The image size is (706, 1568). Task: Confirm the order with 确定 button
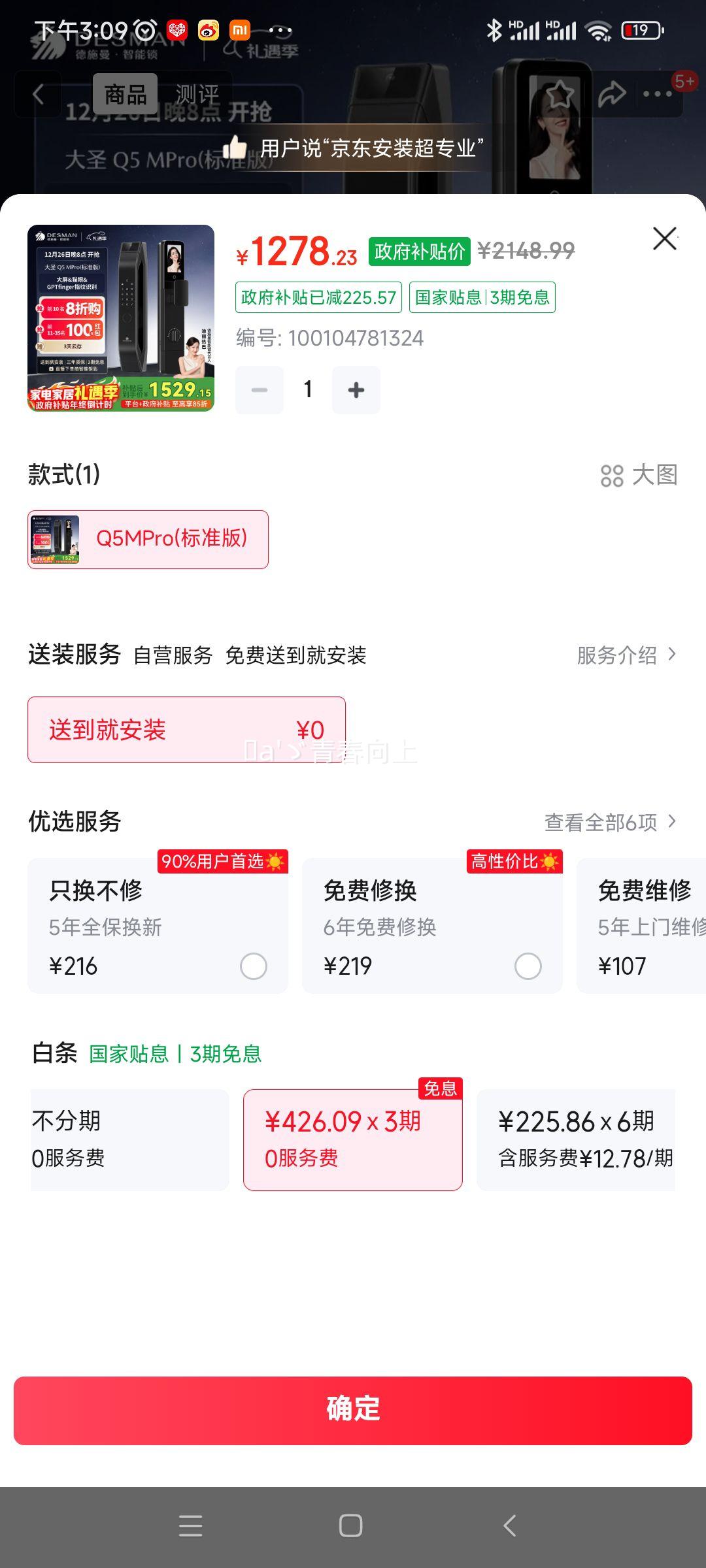point(353,1409)
